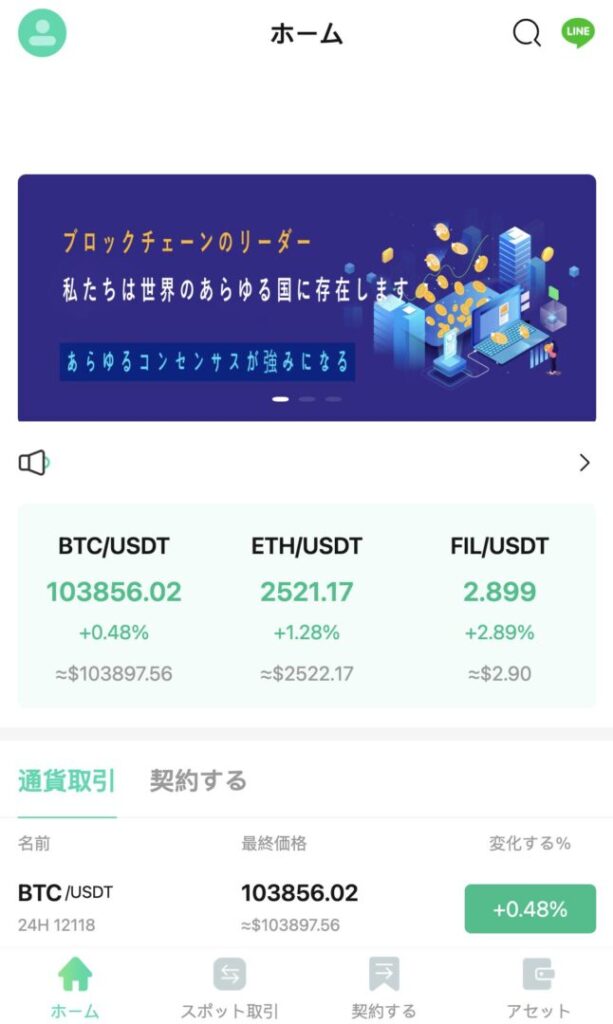The width and height of the screenshot is (613, 1024).
Task: Open the search magnifier icon
Action: pyautogui.click(x=527, y=33)
